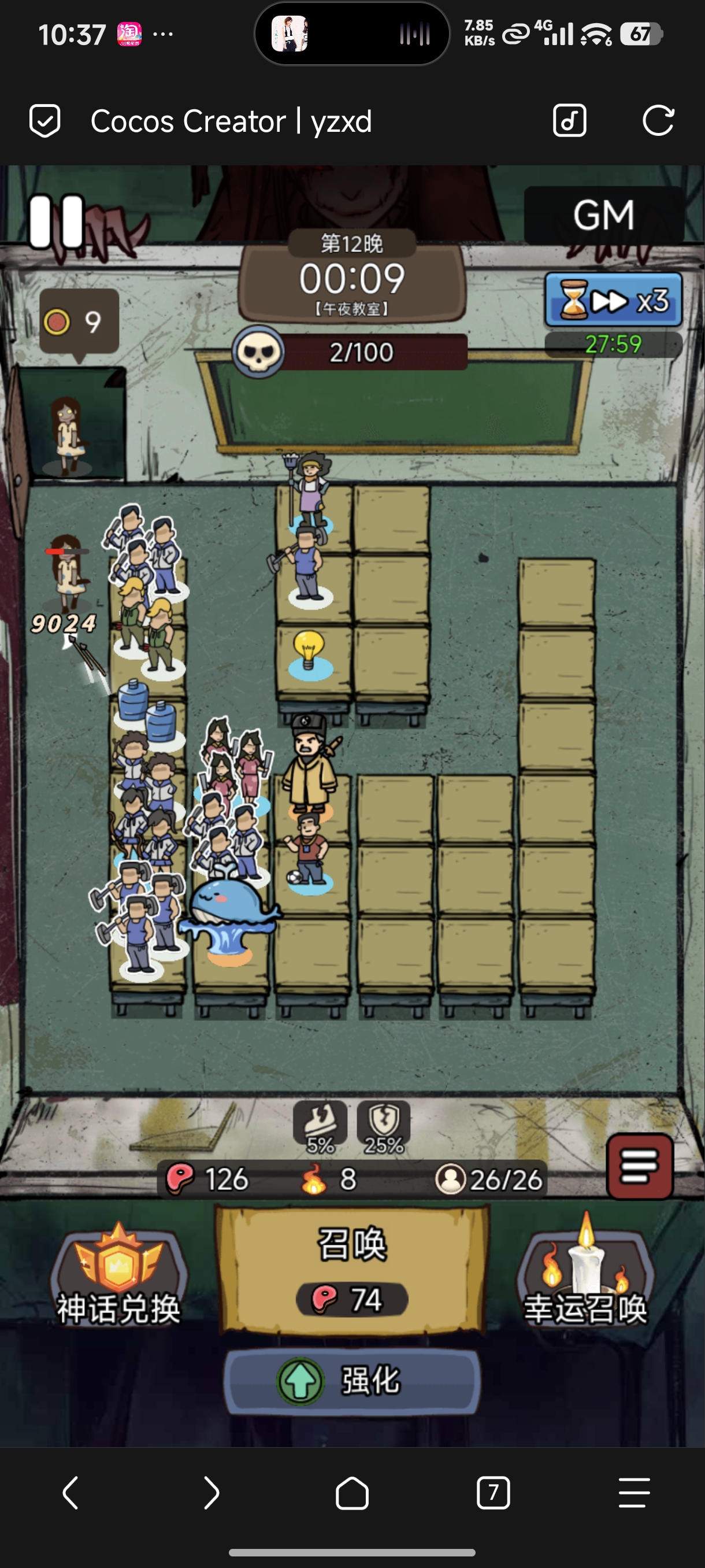
Task: Toggle the x3 speed-up button
Action: (613, 301)
